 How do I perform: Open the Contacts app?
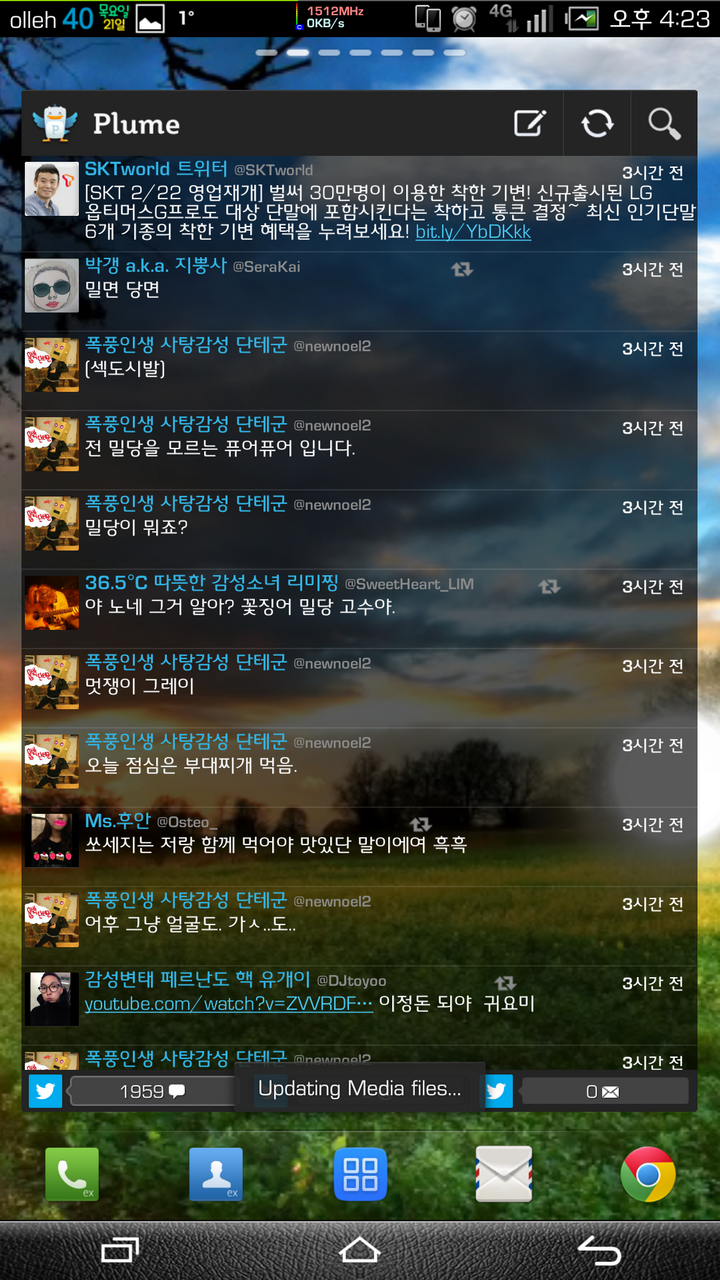click(x=216, y=1174)
